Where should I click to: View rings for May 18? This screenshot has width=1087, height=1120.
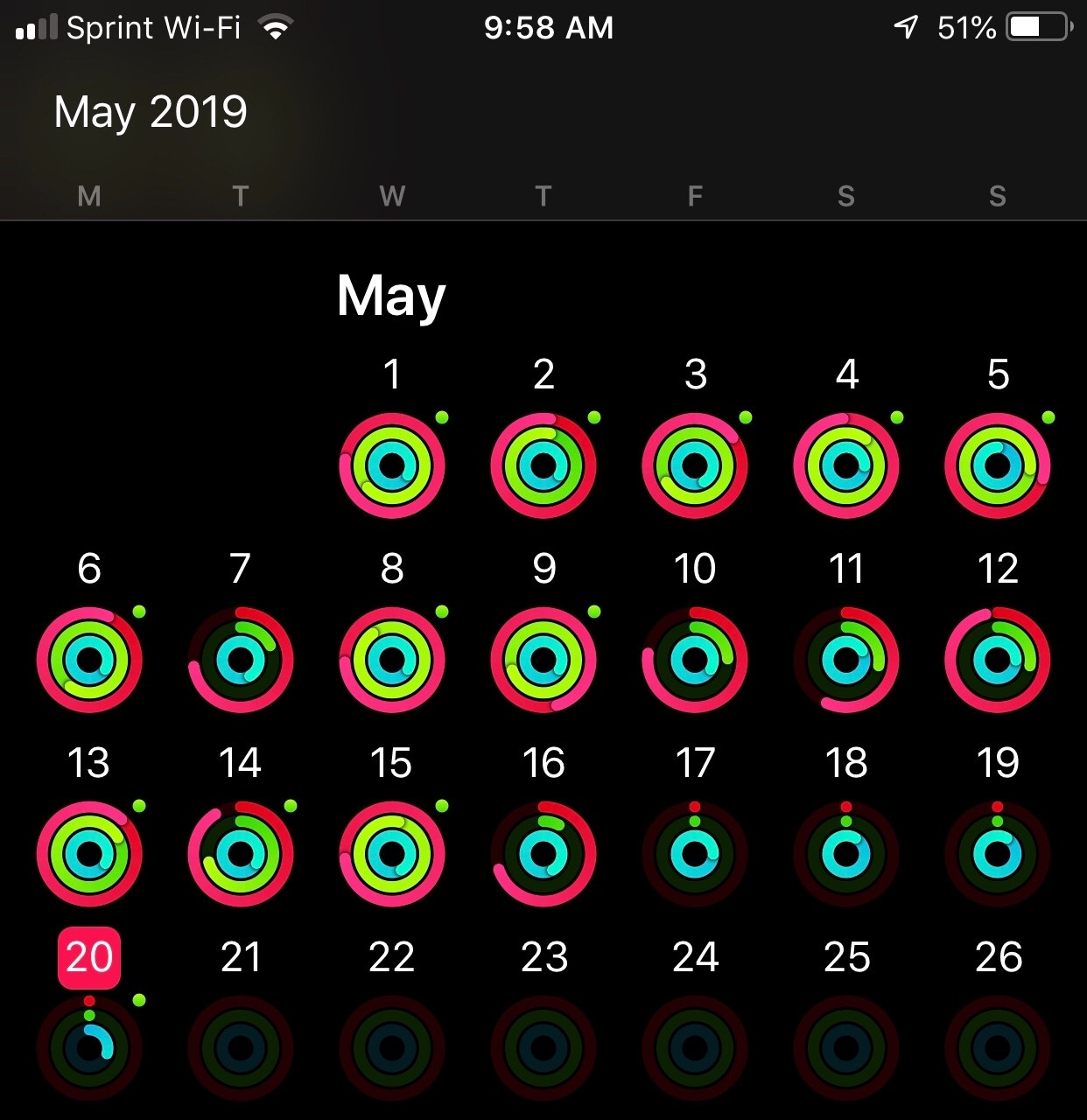[846, 854]
